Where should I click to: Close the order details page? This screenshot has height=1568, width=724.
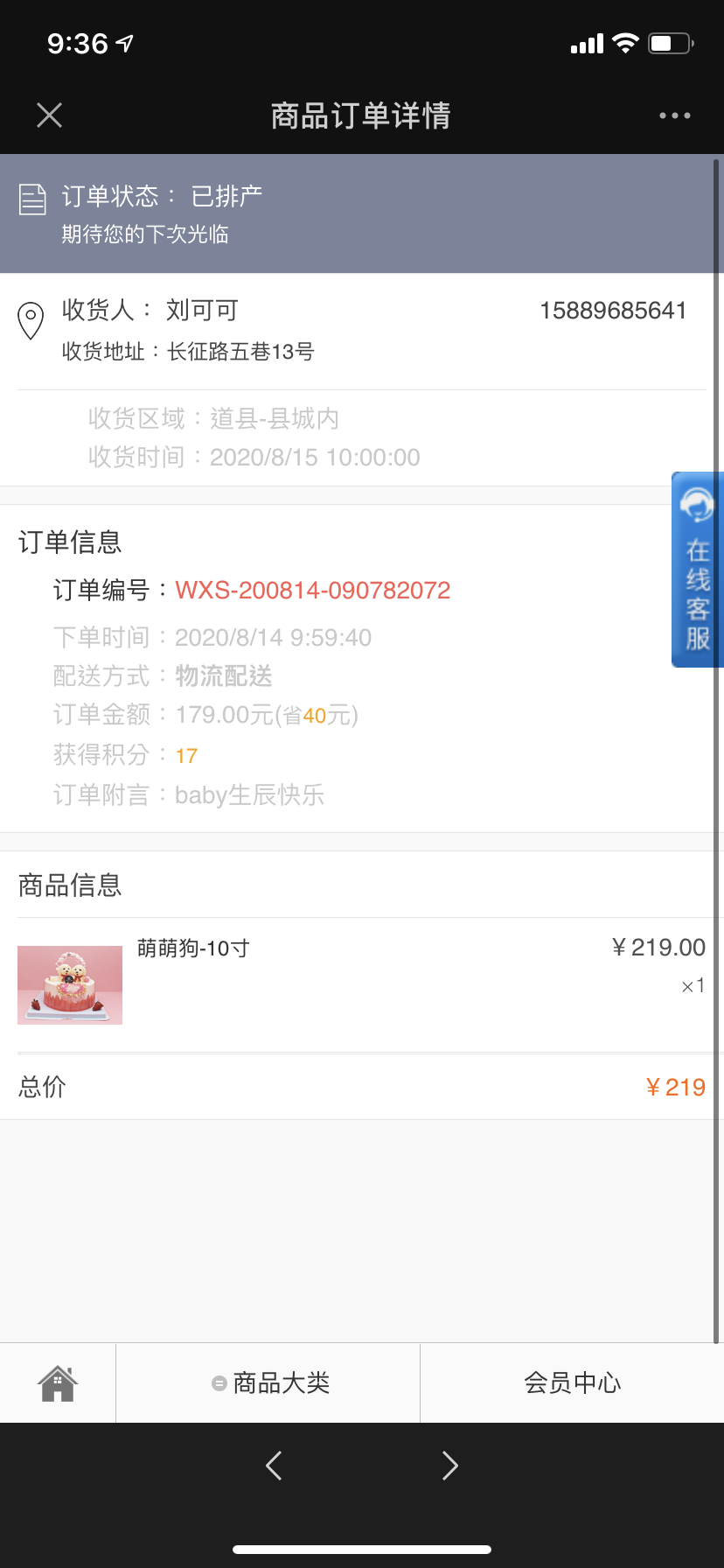pyautogui.click(x=50, y=115)
